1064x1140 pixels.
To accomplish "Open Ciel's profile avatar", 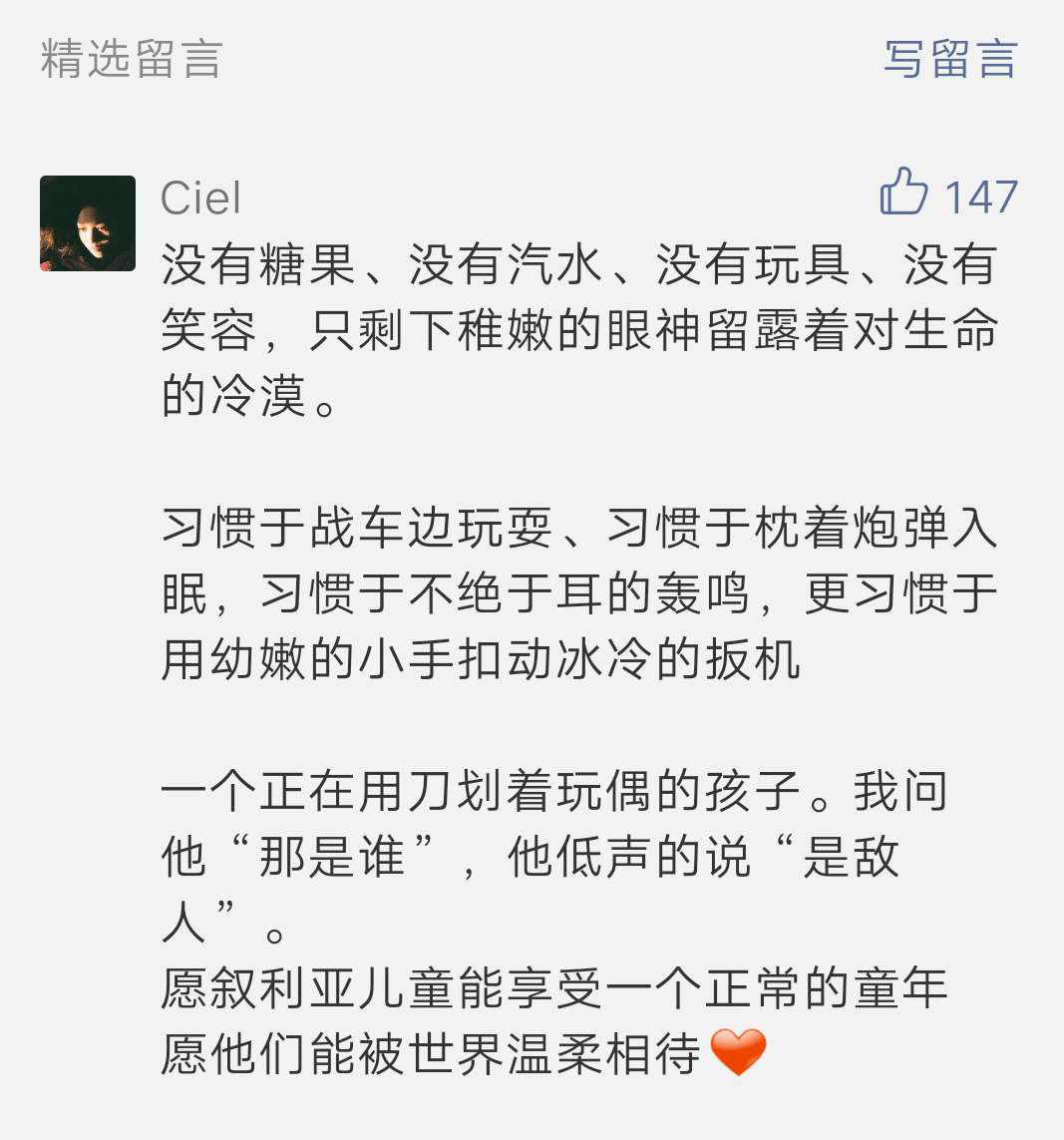I will click(x=88, y=223).
